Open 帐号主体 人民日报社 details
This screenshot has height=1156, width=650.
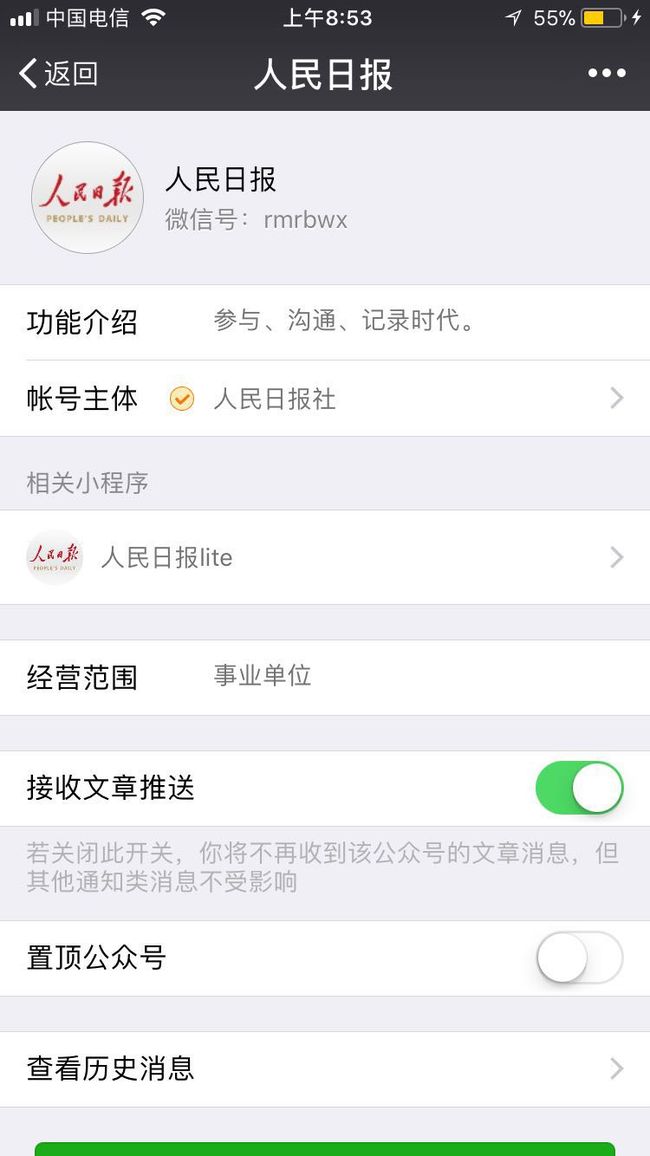coord(325,399)
